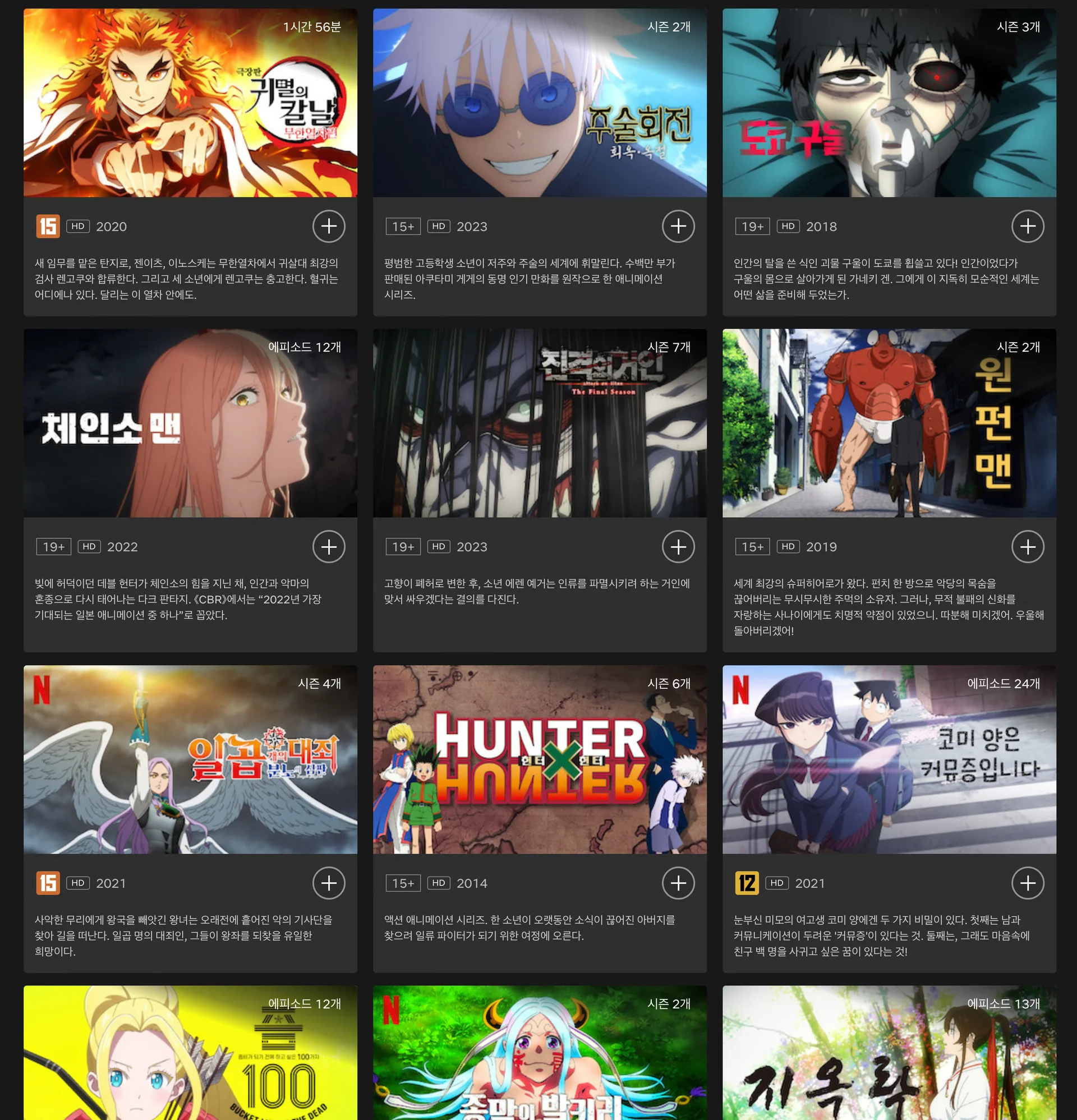Screen dimensions: 1077x1120
Task: Add 귀멸의 칼날 무한열차편 to my list
Action: [x=329, y=226]
